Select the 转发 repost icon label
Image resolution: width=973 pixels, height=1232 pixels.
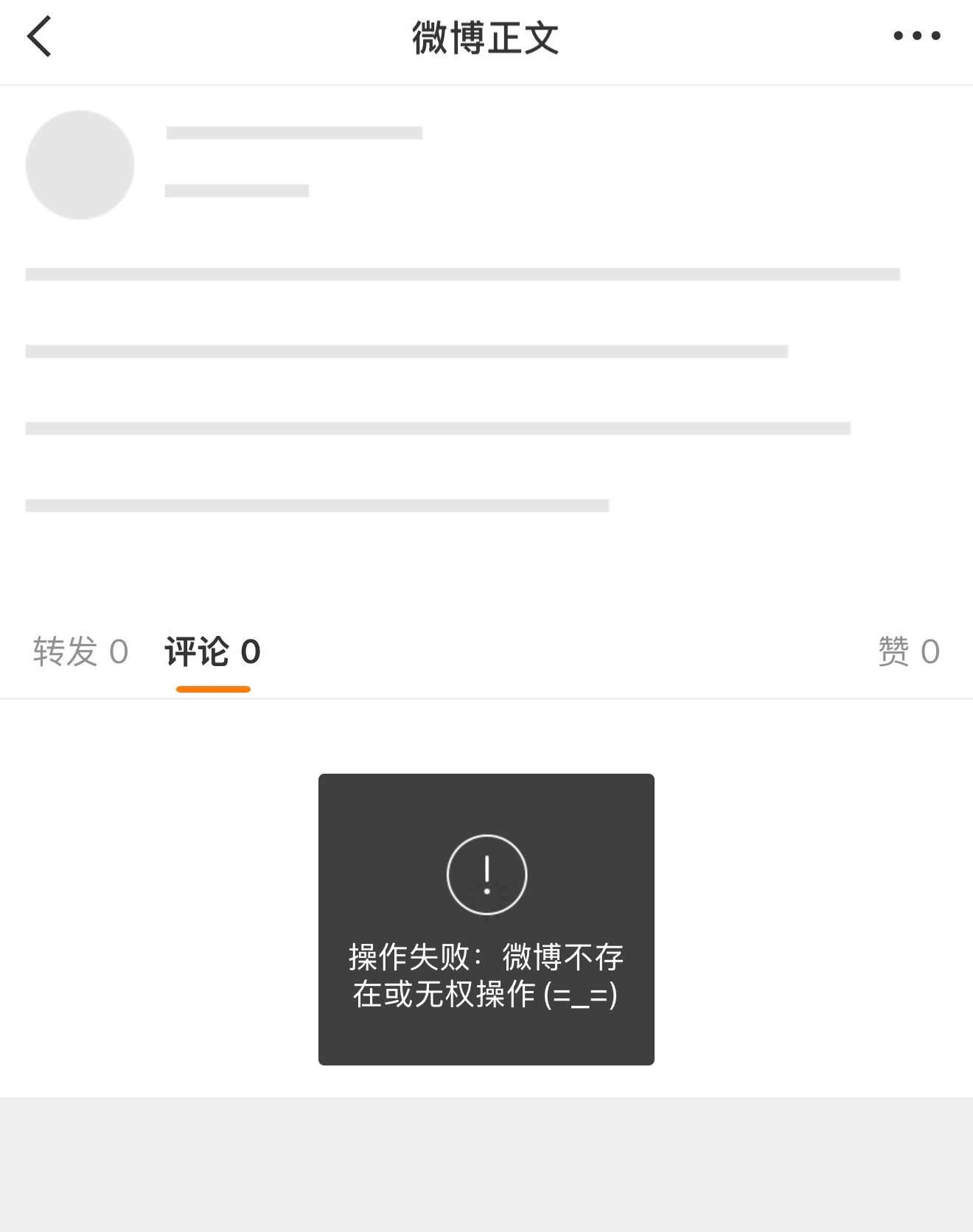tap(65, 651)
